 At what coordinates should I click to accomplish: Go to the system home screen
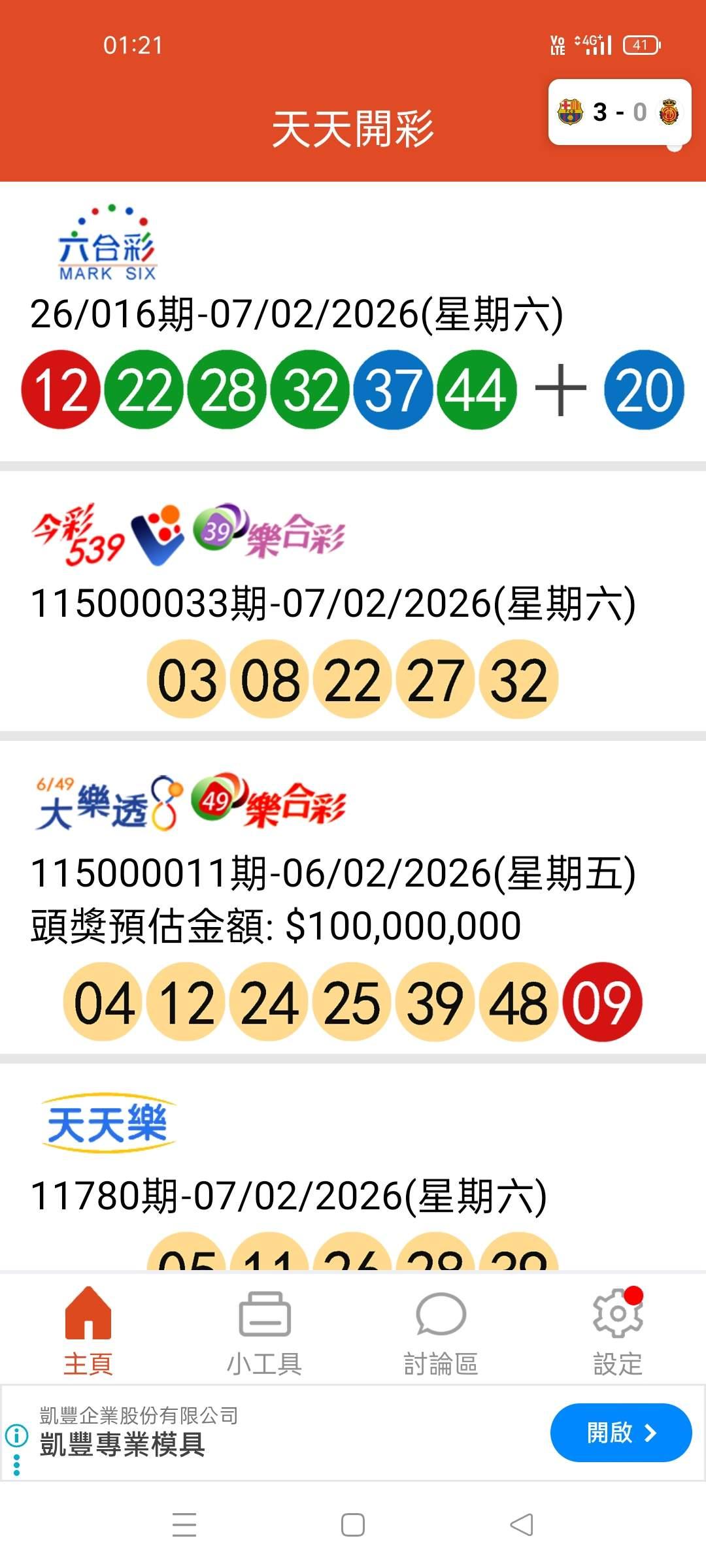[x=353, y=1525]
